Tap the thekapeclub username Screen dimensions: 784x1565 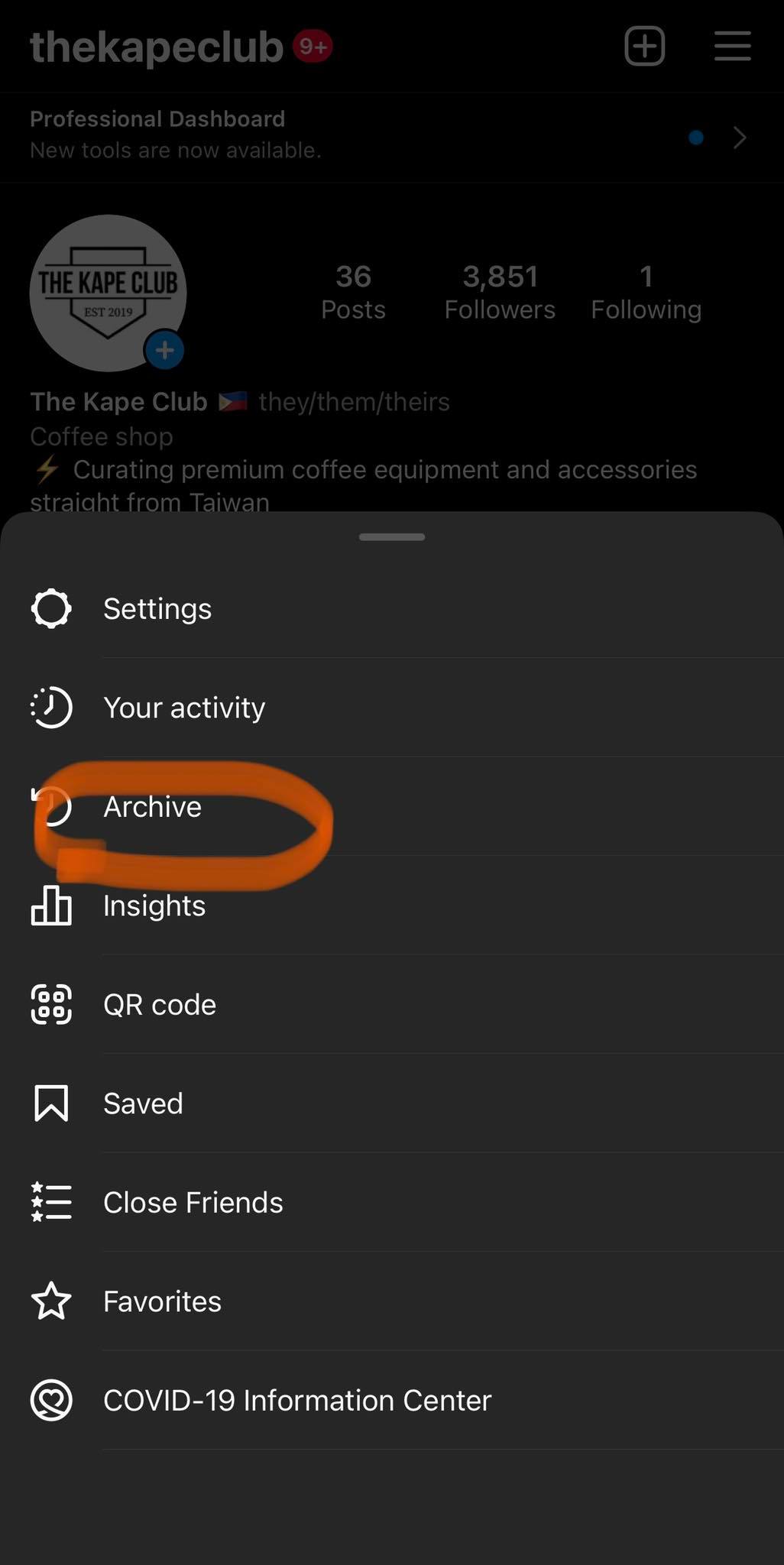[x=156, y=46]
